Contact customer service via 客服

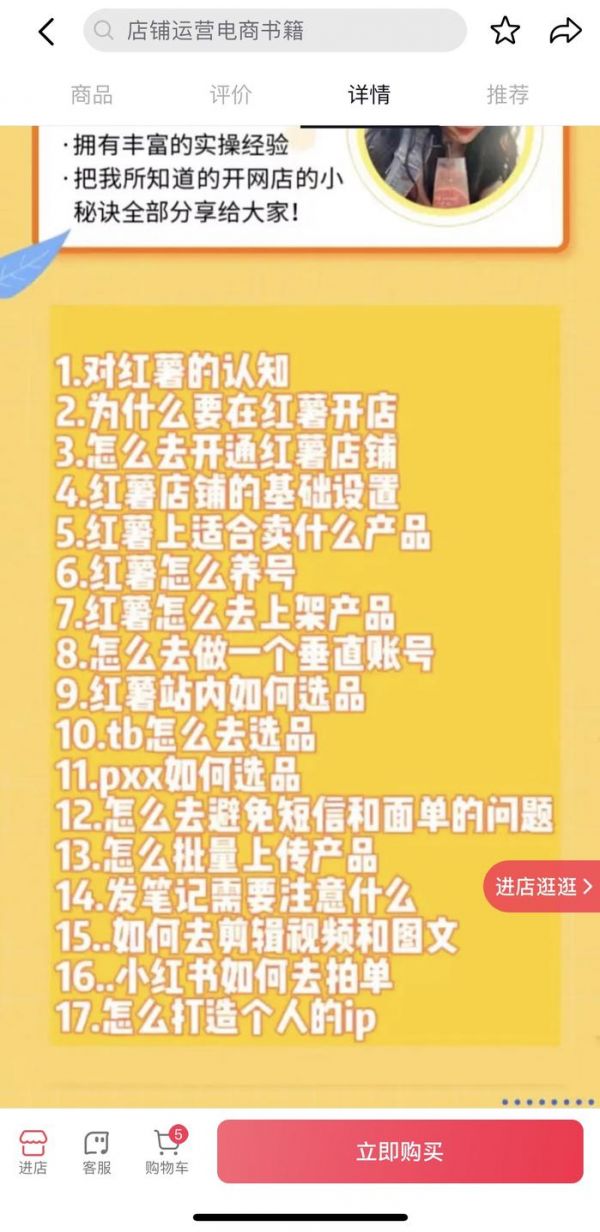96,1152
